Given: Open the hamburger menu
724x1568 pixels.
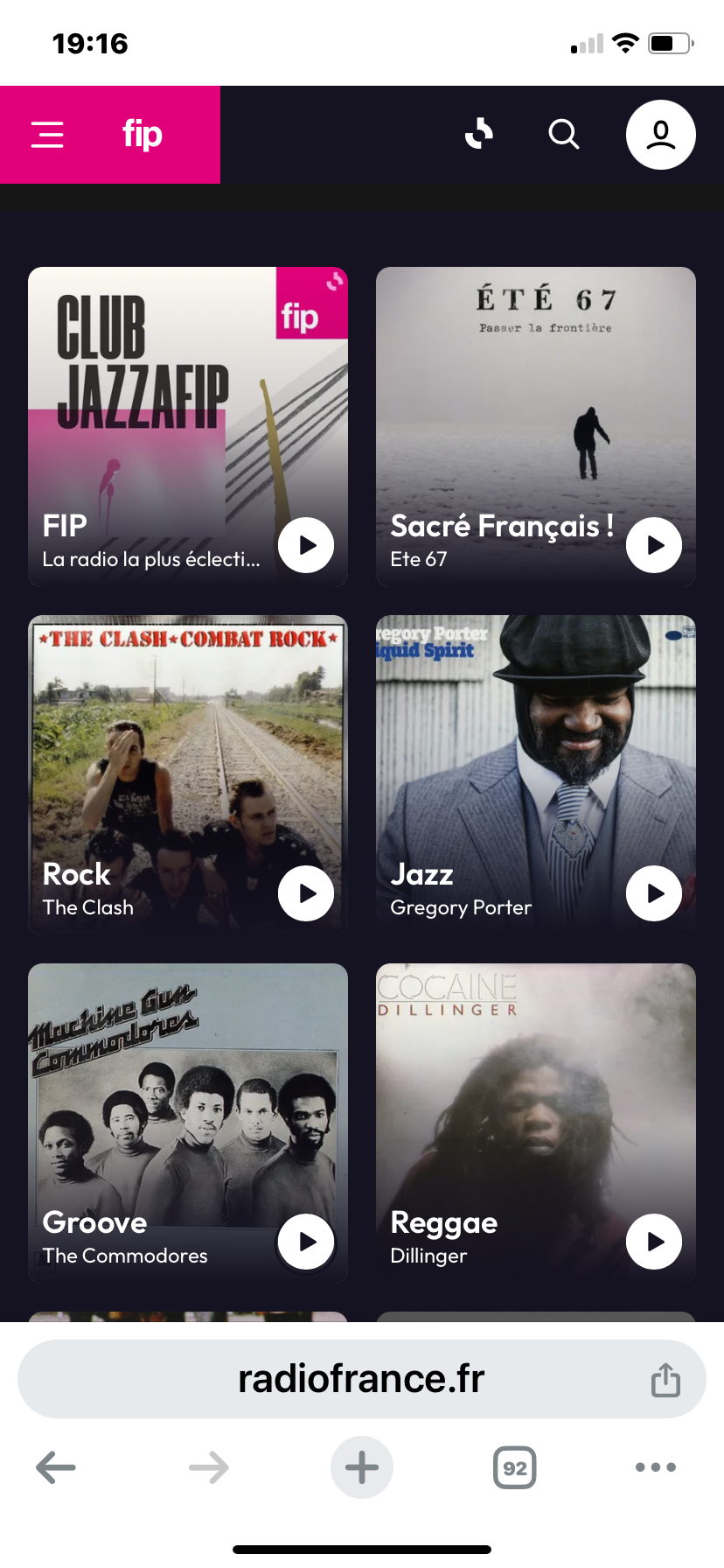Looking at the screenshot, I should (47, 135).
